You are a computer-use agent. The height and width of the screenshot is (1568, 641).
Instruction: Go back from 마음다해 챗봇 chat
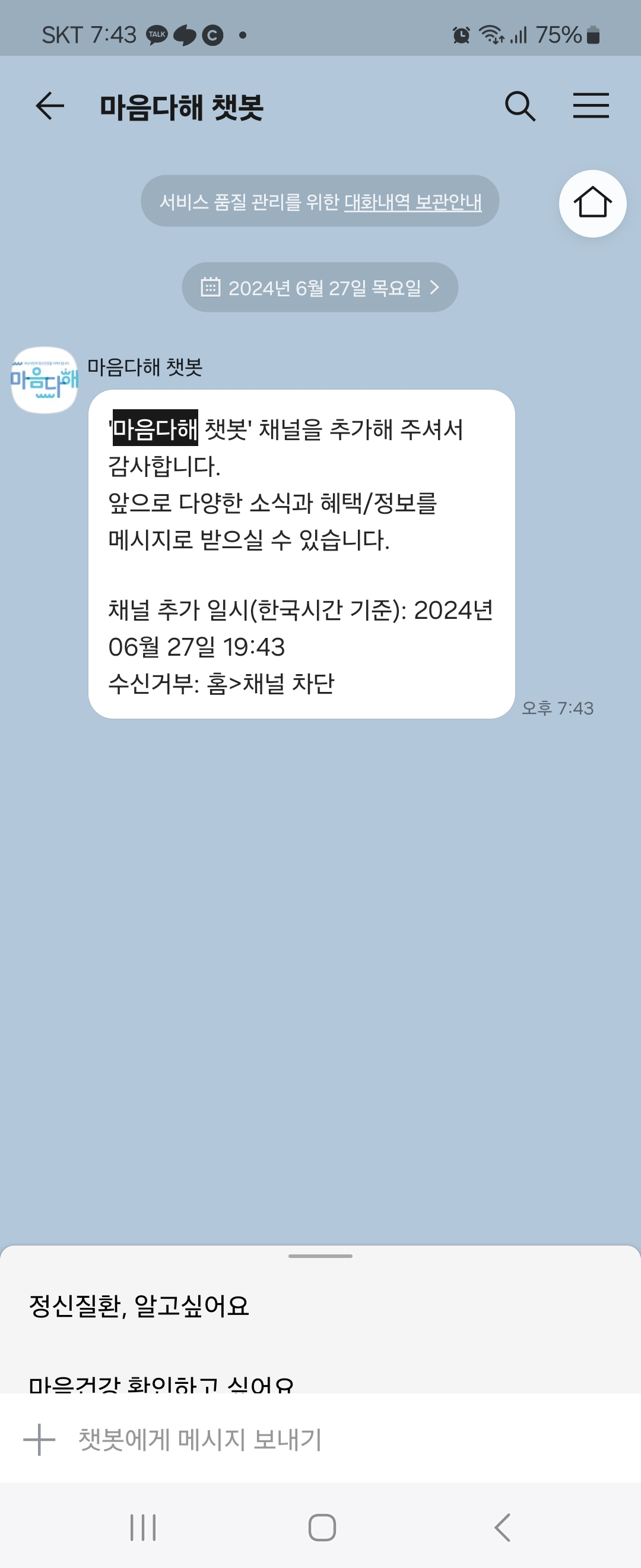click(50, 106)
